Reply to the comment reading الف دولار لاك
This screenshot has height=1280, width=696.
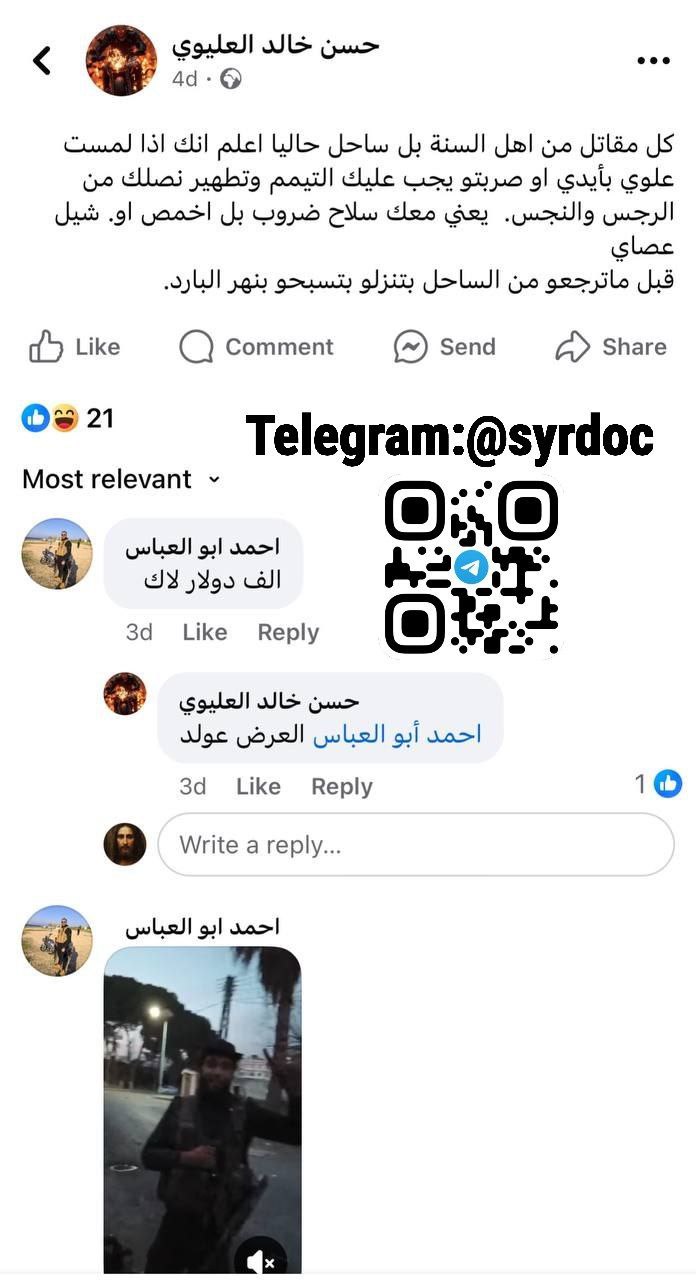click(288, 632)
